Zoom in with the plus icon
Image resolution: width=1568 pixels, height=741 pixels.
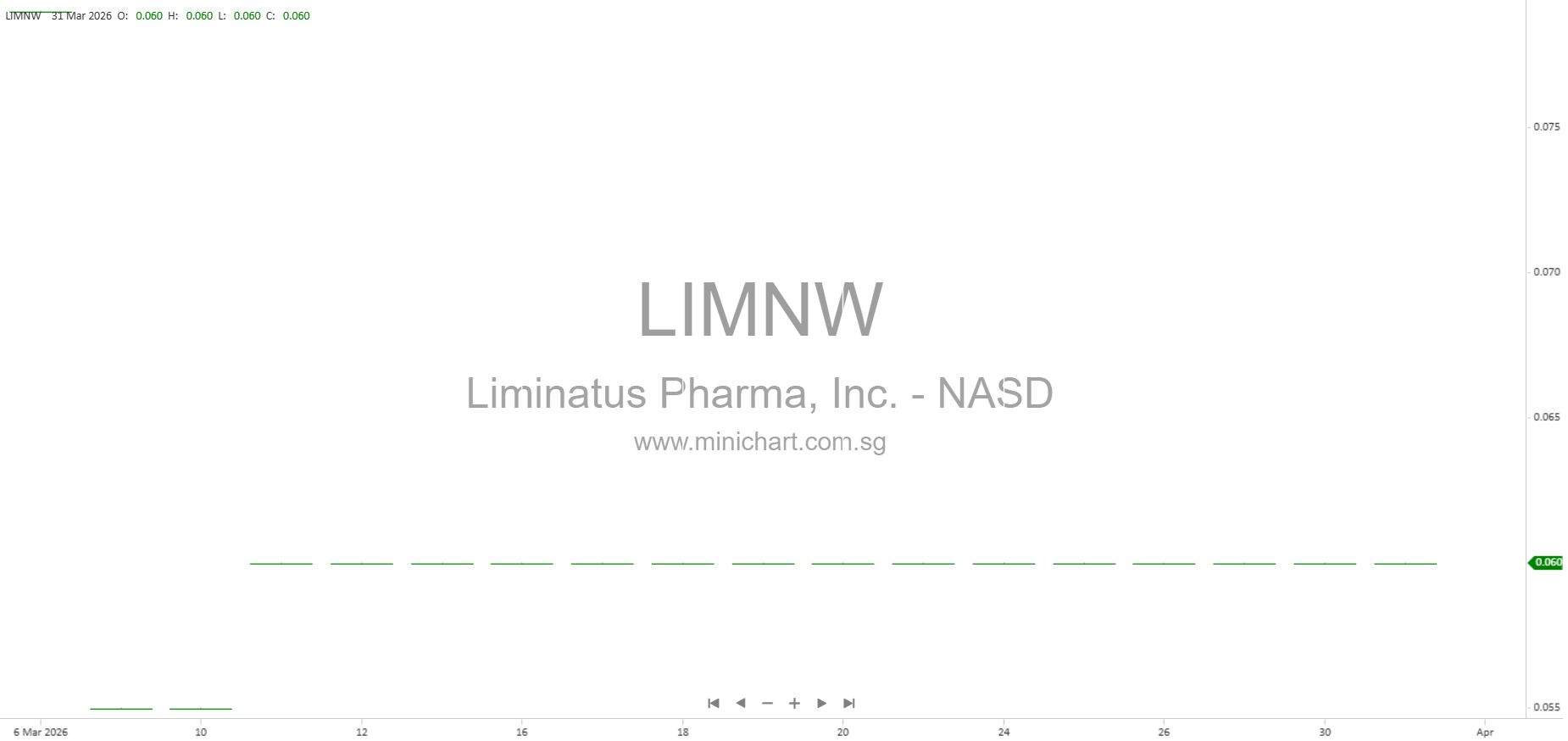click(794, 703)
